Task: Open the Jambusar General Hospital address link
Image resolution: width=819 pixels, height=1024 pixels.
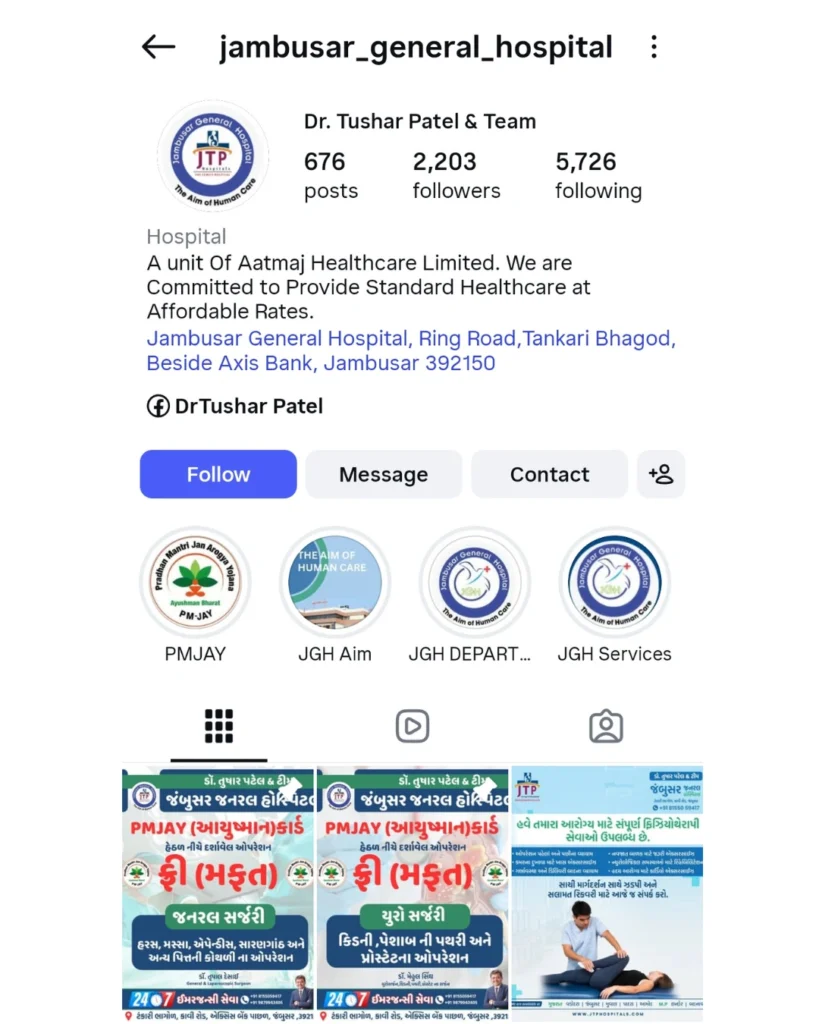Action: [x=410, y=351]
